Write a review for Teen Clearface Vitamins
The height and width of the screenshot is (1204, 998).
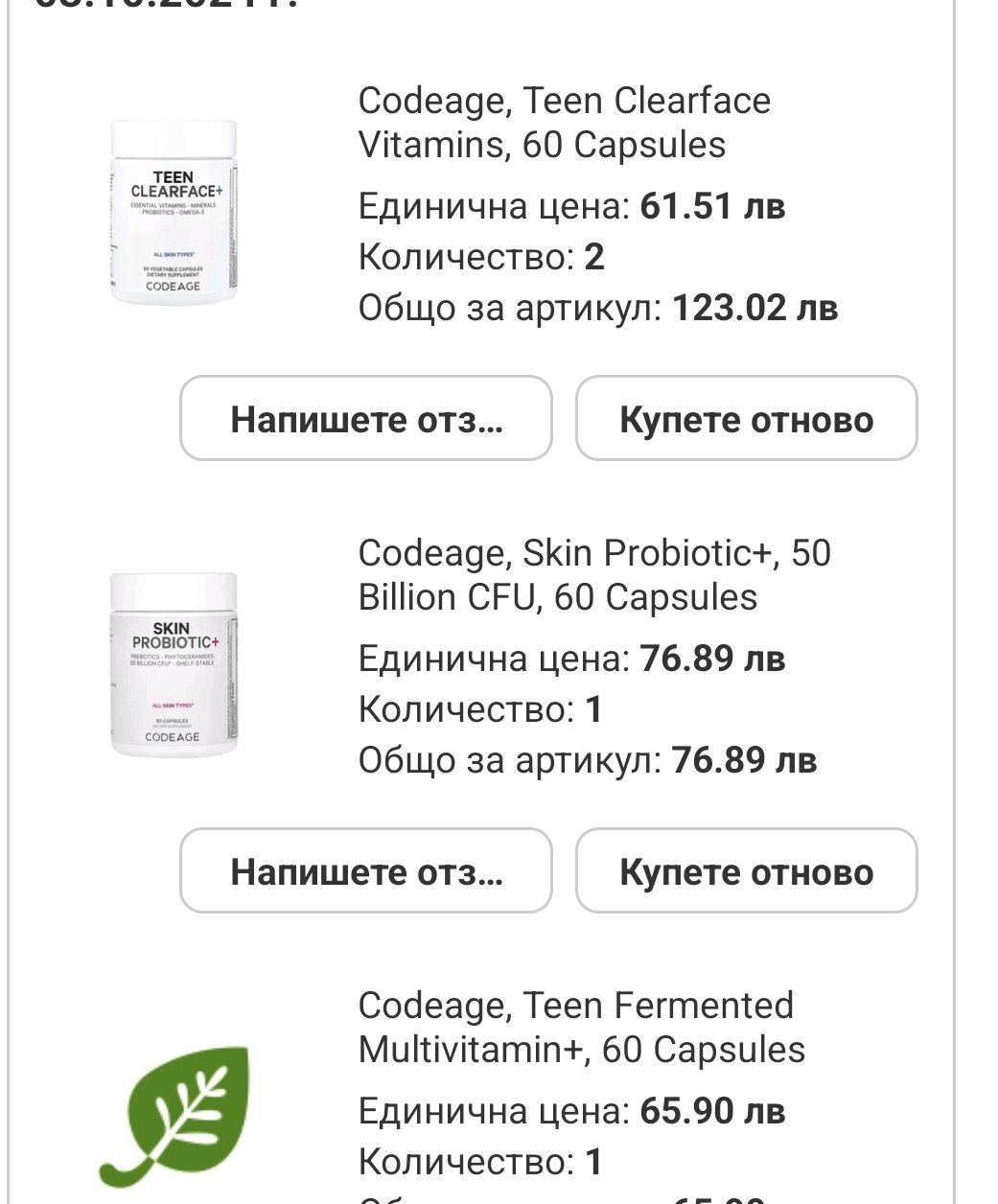point(365,419)
